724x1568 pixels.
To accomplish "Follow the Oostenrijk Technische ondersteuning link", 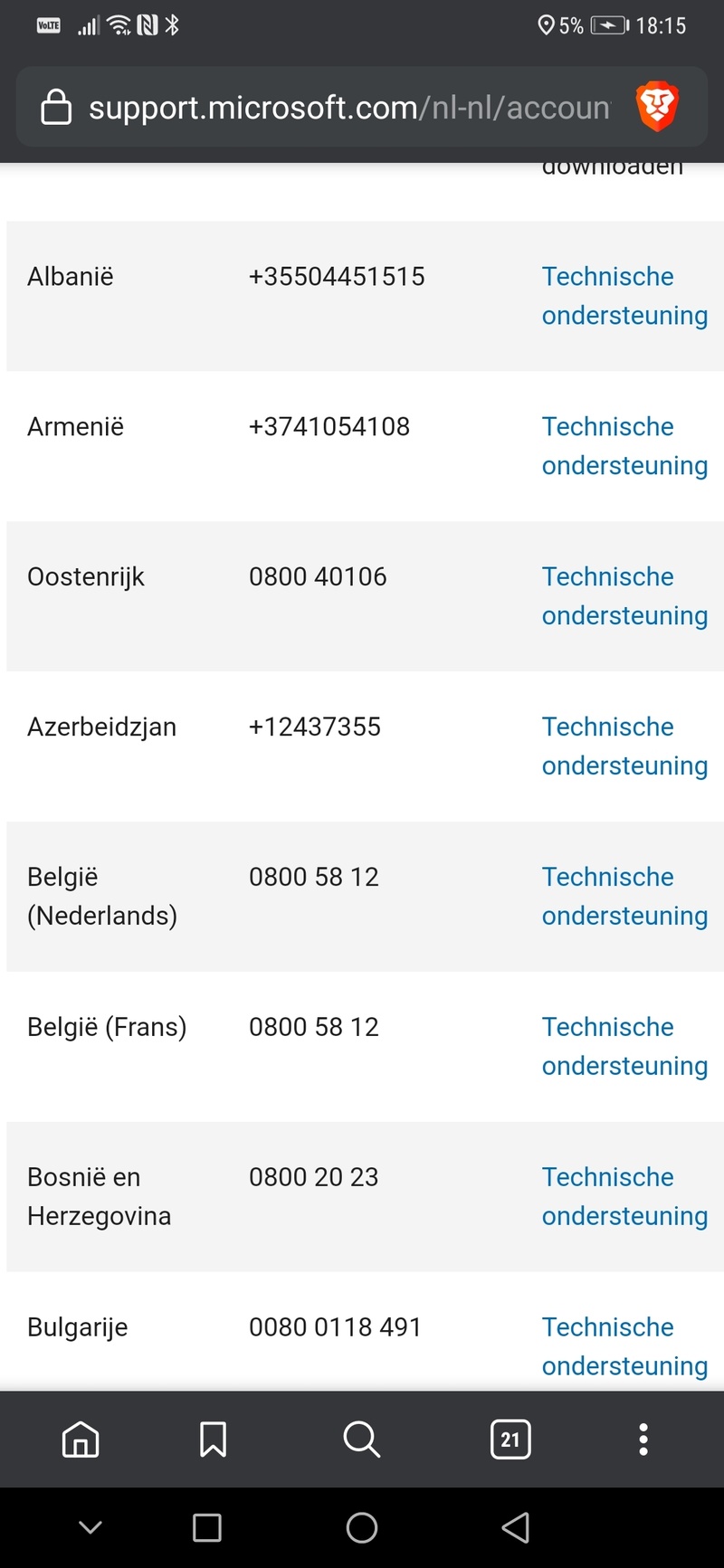I will 624,596.
